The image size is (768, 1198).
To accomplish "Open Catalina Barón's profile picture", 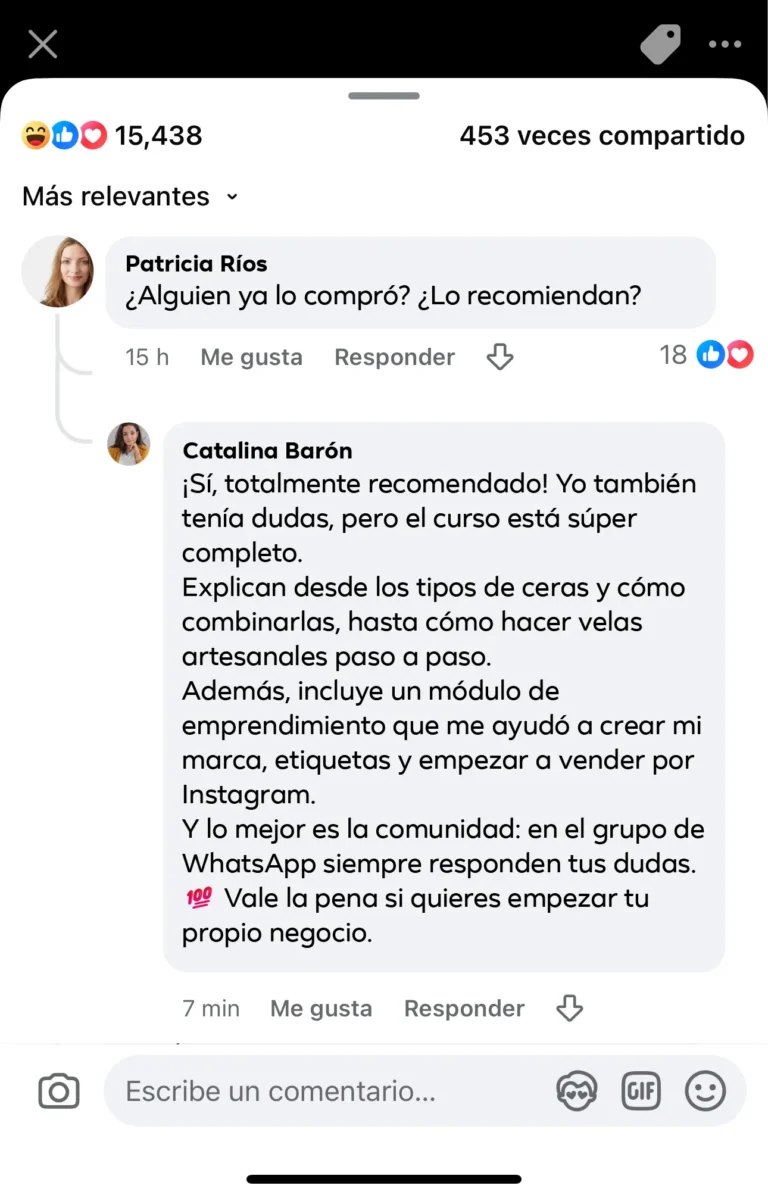I will pos(129,444).
